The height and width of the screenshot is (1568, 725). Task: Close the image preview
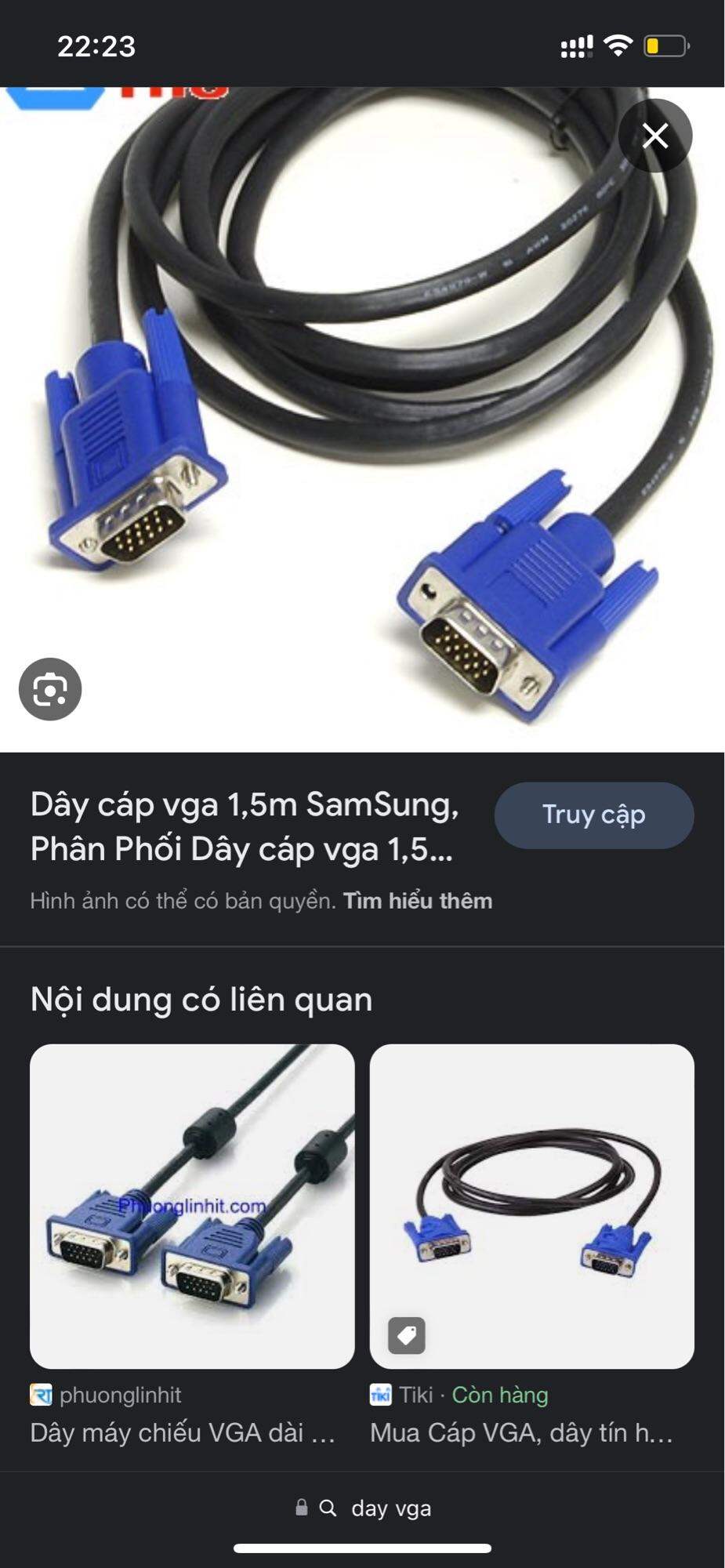[x=654, y=136]
